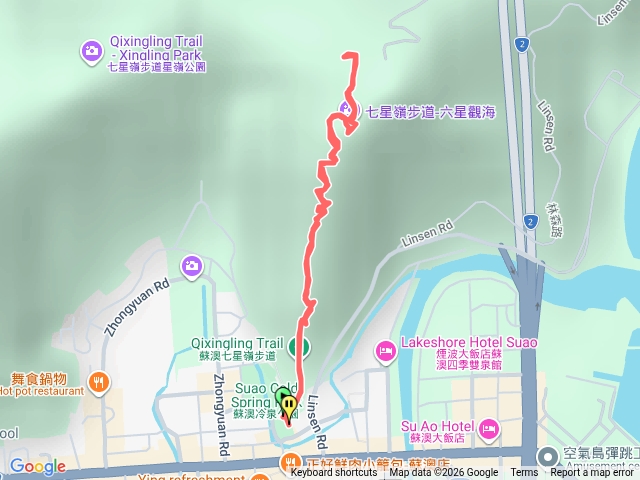Open the 正好鮮肉小籠包 restaurant marker
Viewport: 640px width, 480px height.
point(291,462)
